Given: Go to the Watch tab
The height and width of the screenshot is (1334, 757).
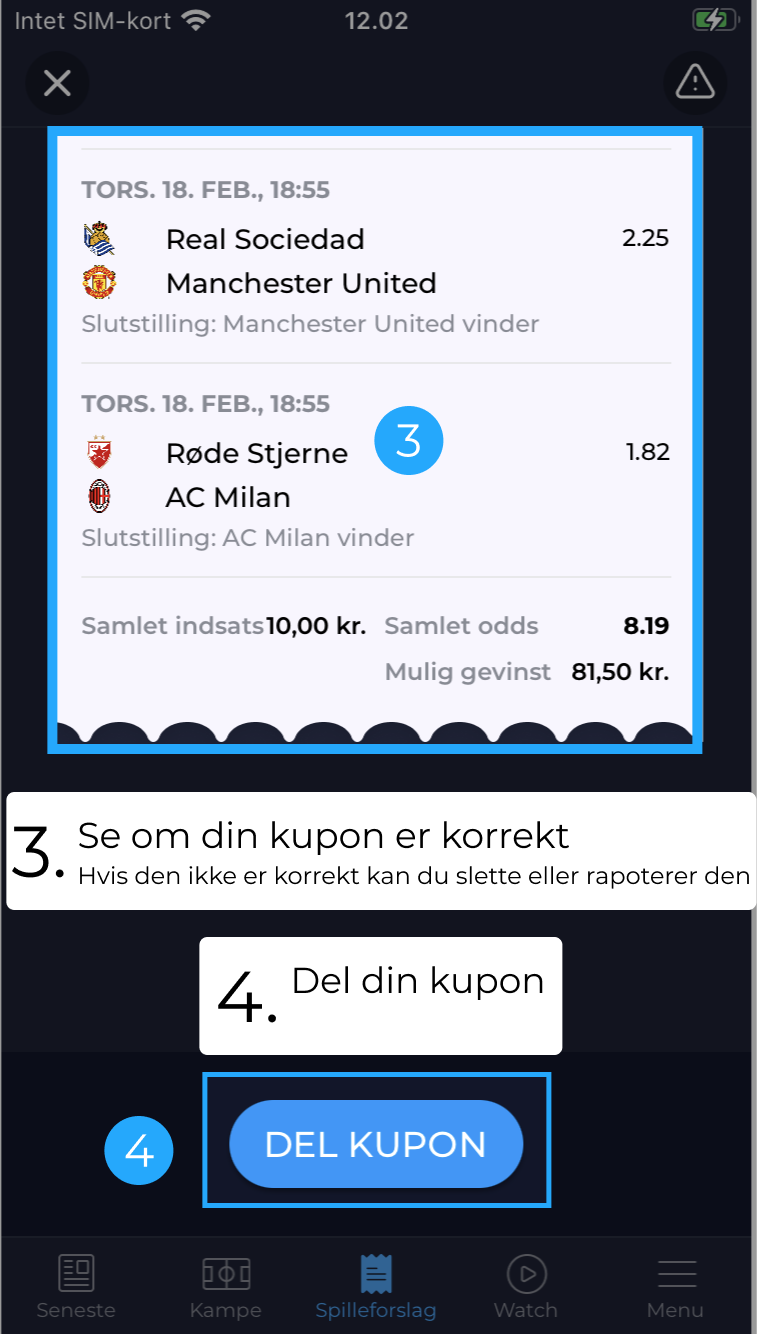Looking at the screenshot, I should (x=526, y=1287).
